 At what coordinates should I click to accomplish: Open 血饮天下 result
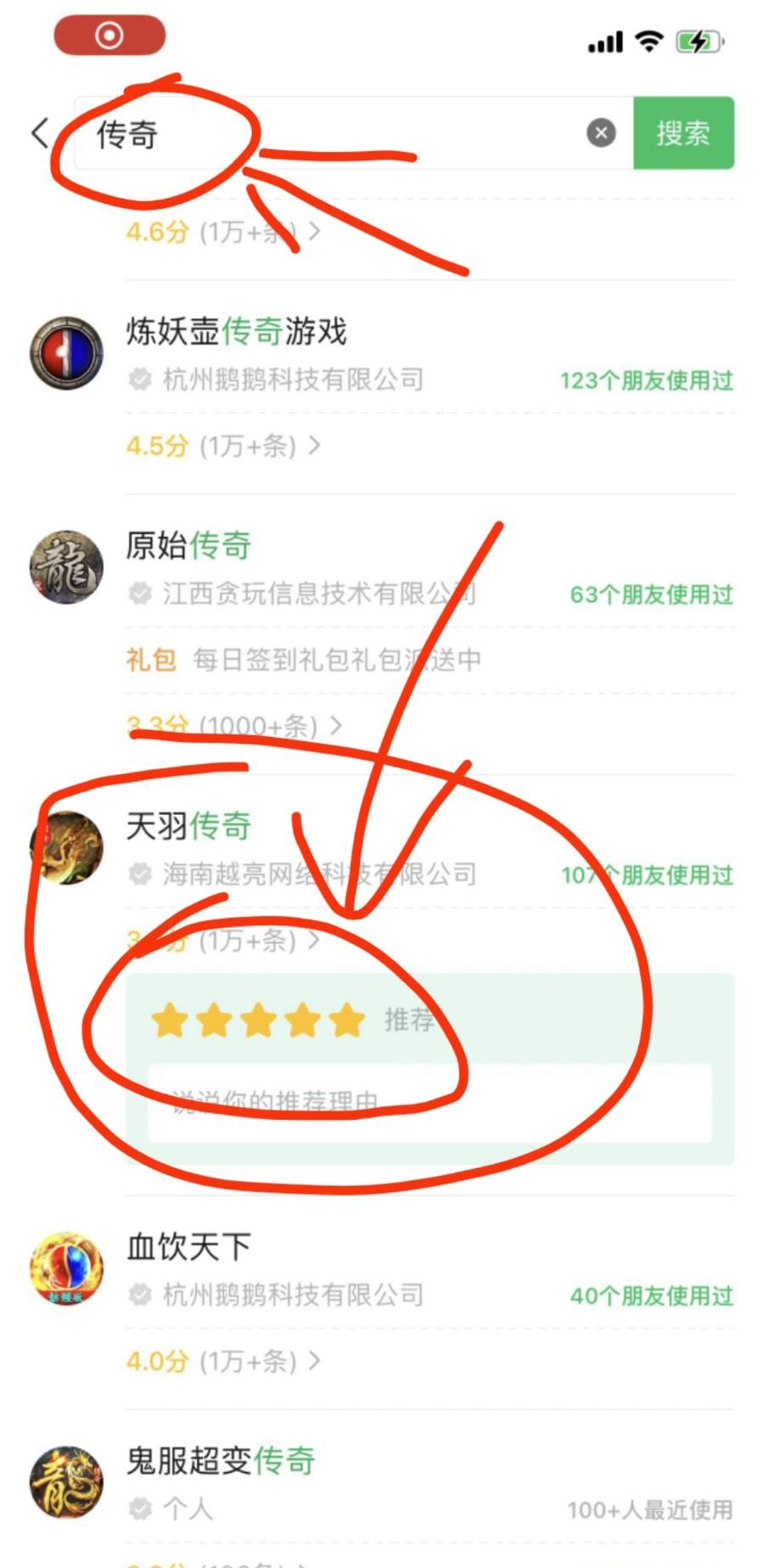(x=188, y=1246)
